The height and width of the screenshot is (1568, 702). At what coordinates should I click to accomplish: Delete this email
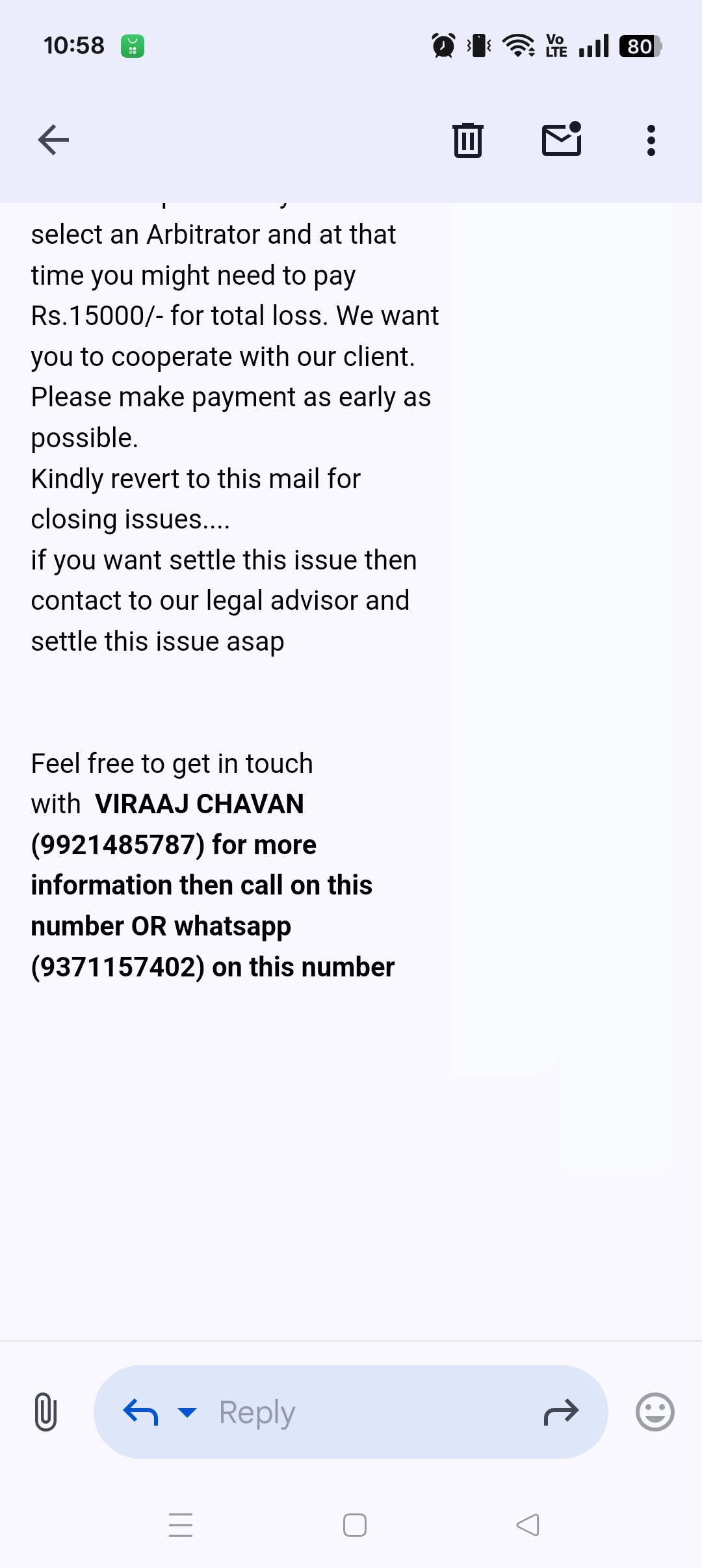467,140
